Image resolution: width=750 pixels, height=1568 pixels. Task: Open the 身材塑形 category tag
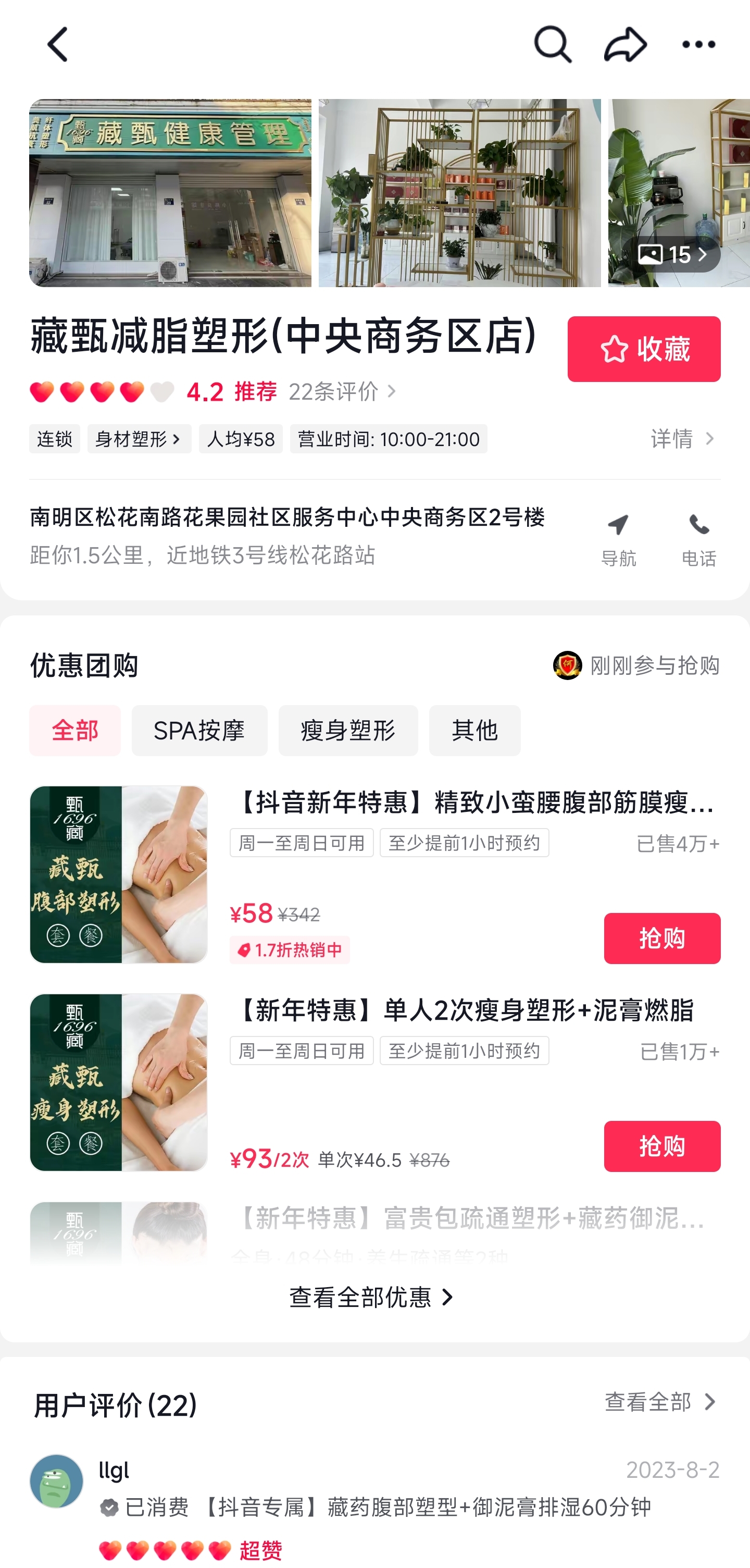click(139, 439)
